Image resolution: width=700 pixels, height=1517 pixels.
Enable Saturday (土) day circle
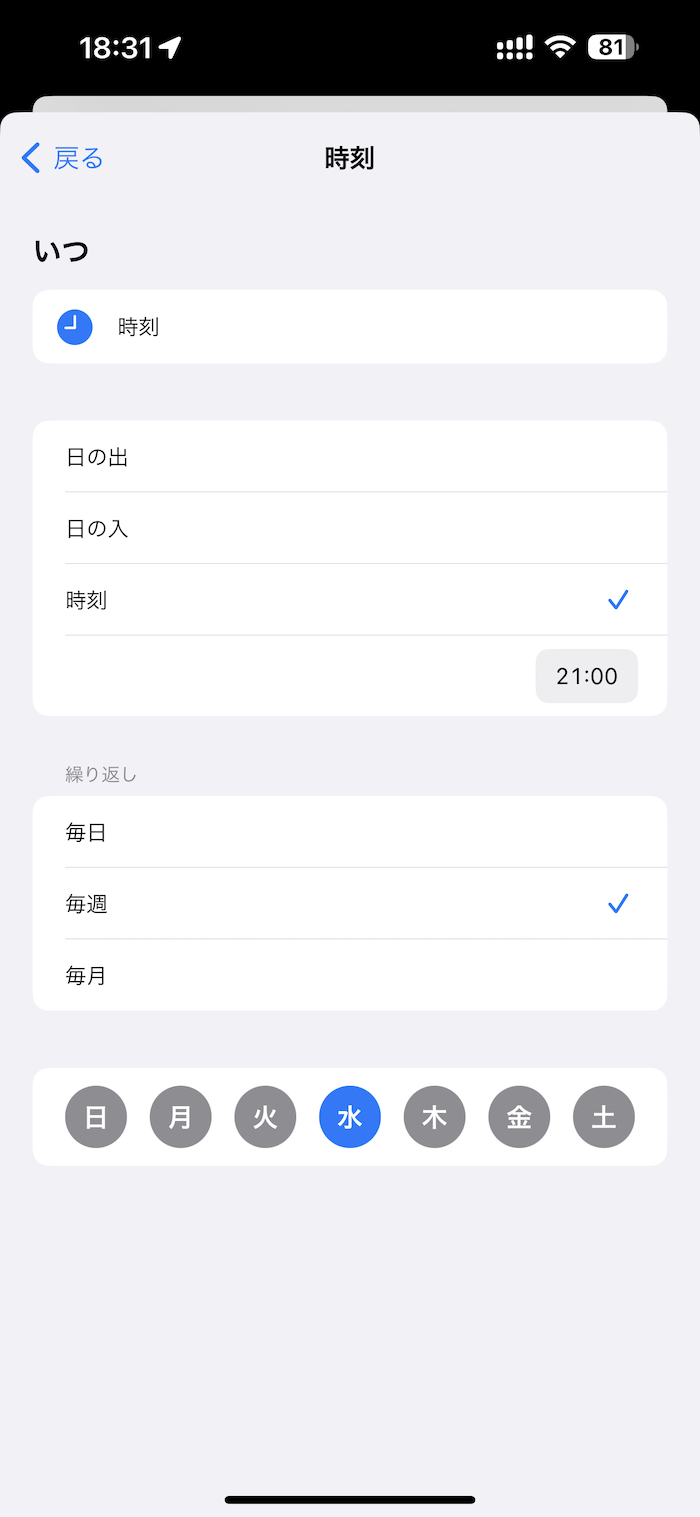604,1117
